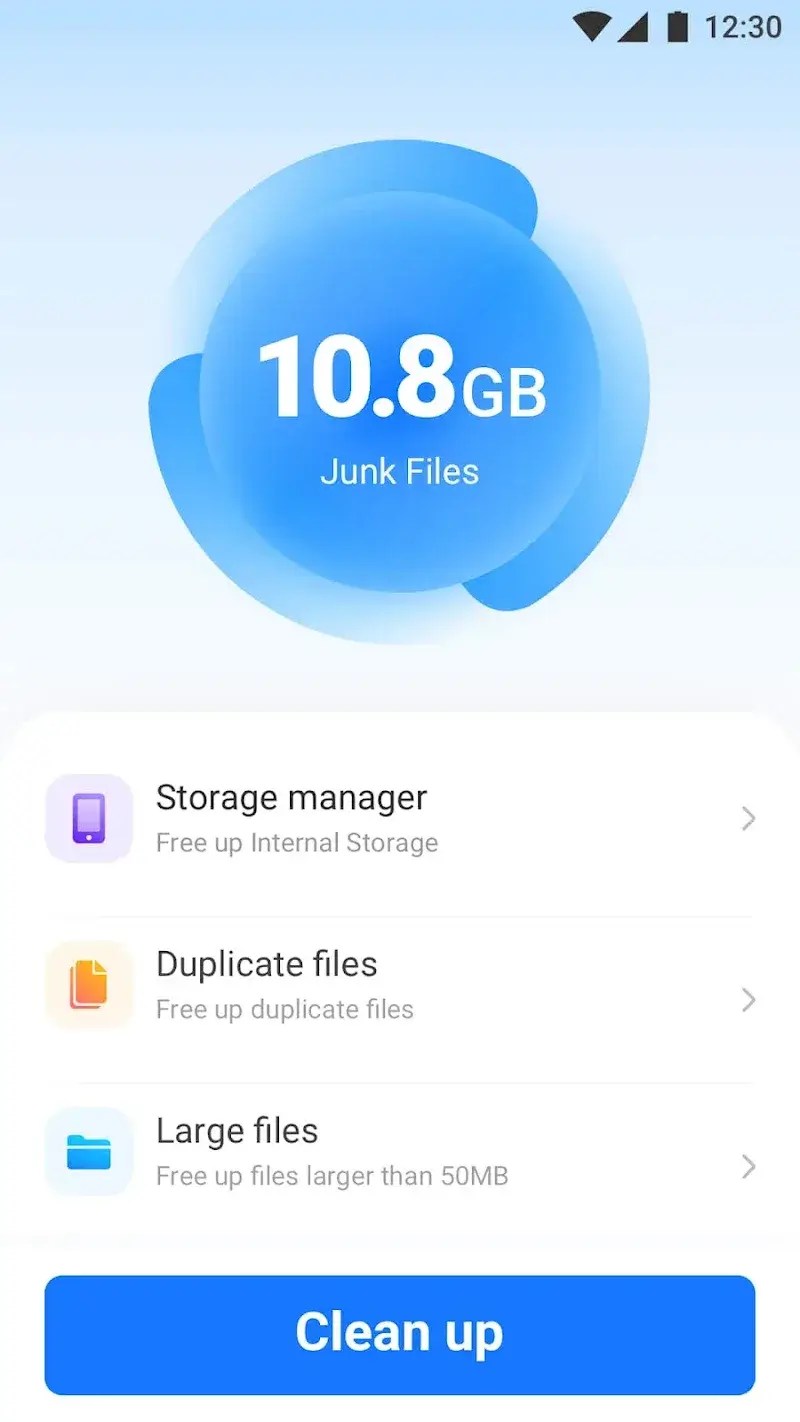800x1422 pixels.
Task: Expand the Duplicate files row chevron
Action: click(x=748, y=1000)
